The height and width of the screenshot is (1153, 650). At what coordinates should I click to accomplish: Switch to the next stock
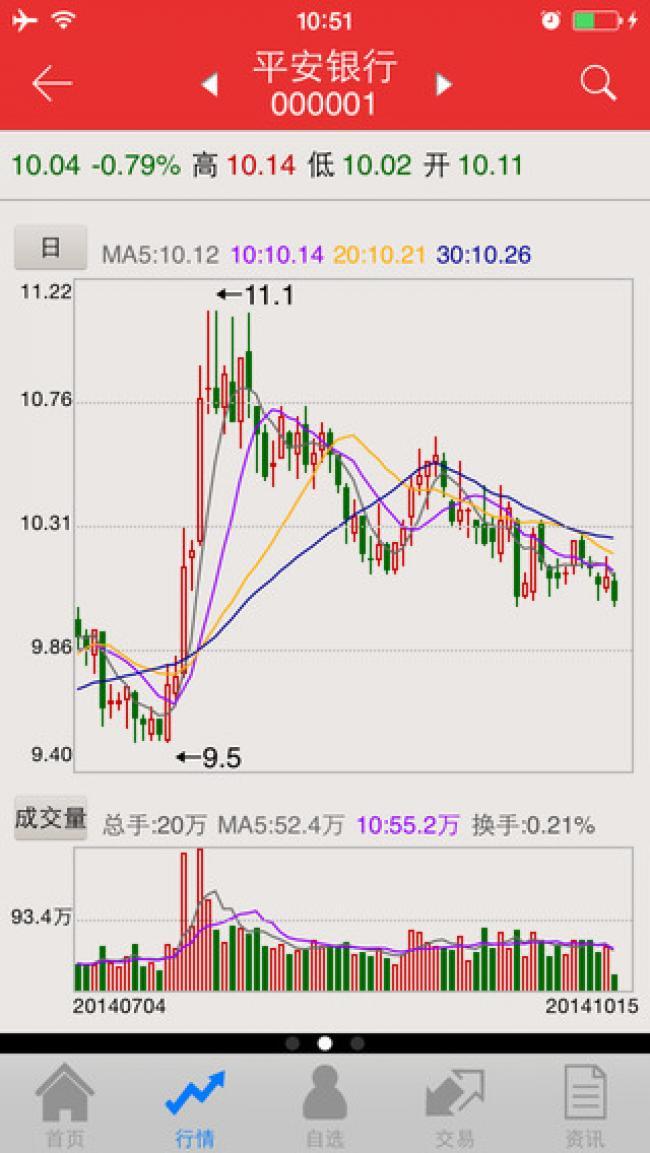coord(443,85)
